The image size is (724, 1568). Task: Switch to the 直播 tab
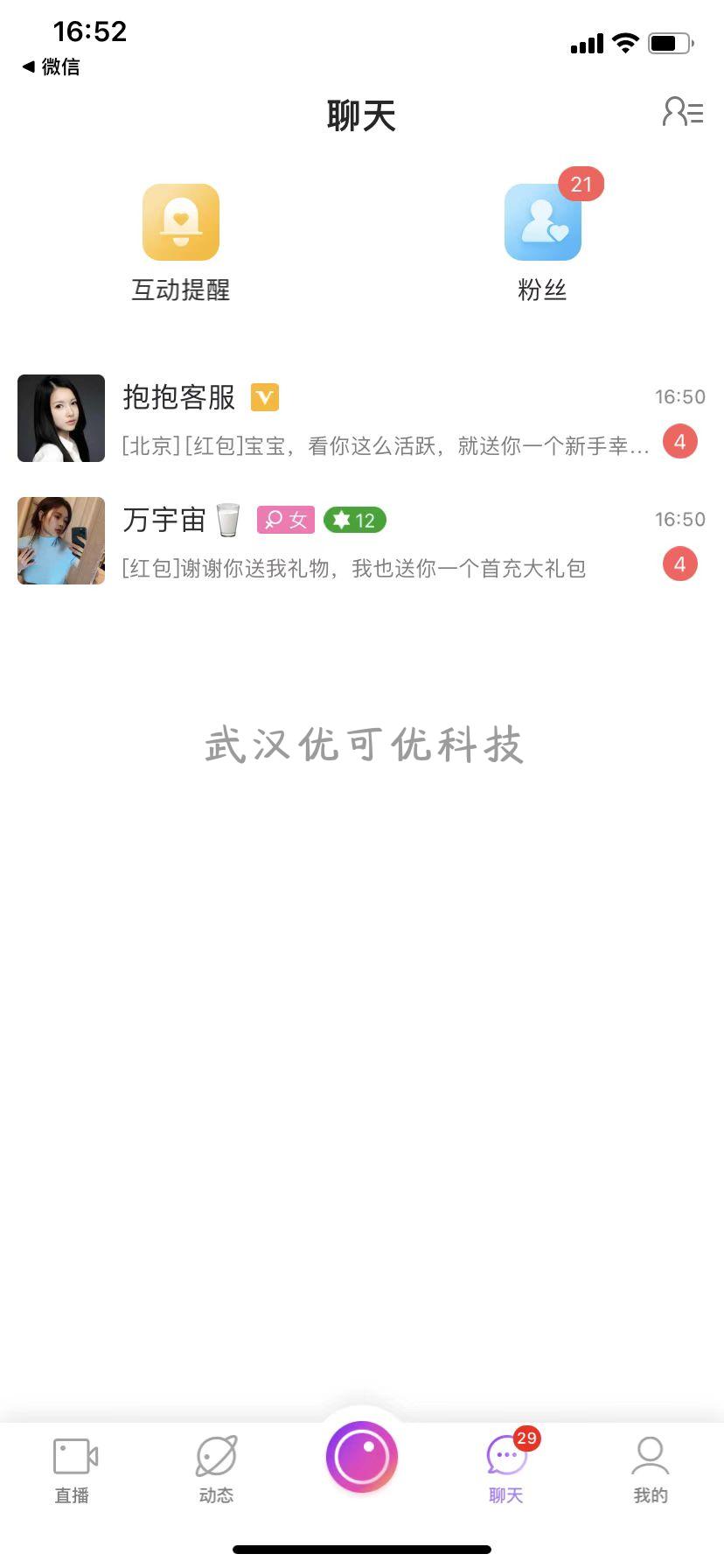point(73,1470)
